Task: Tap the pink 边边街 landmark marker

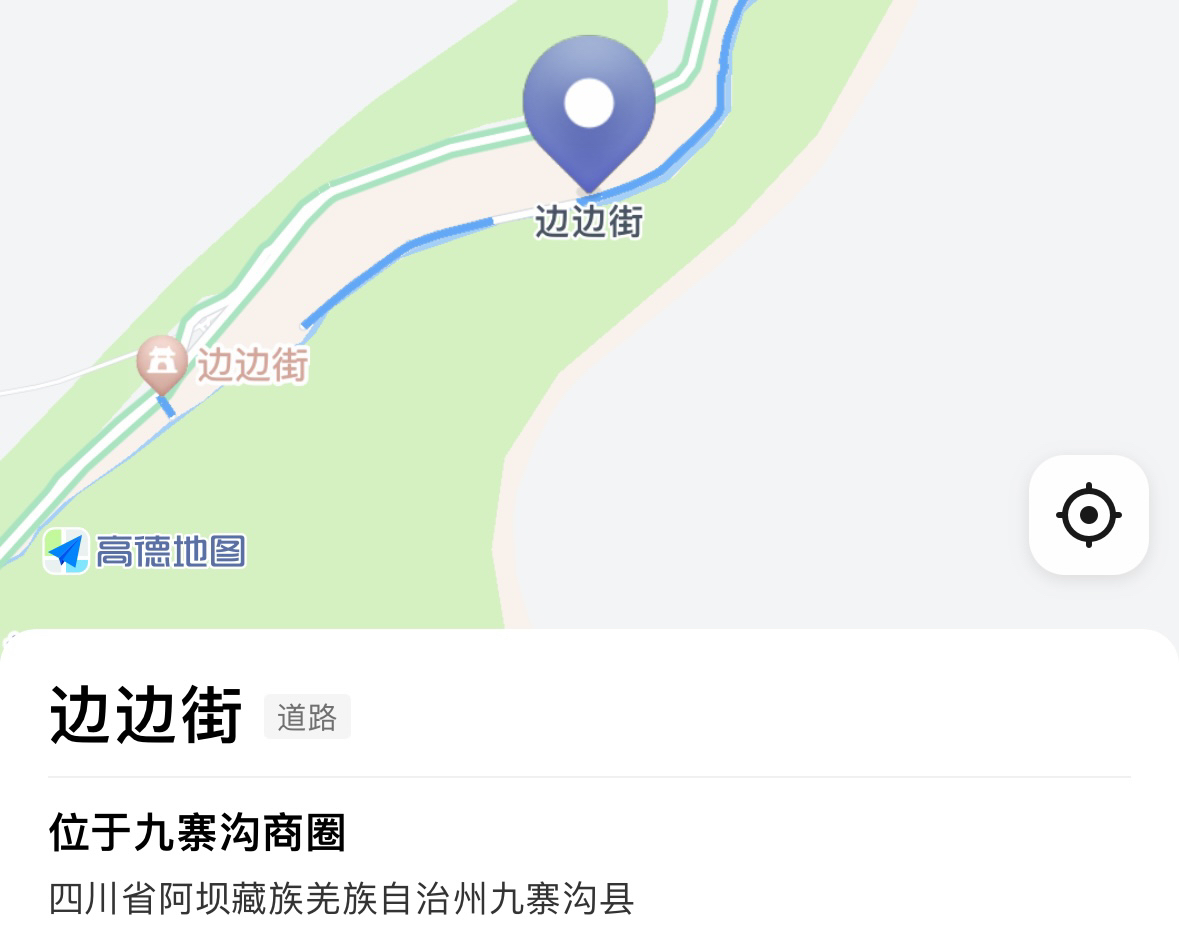Action: 162,363
